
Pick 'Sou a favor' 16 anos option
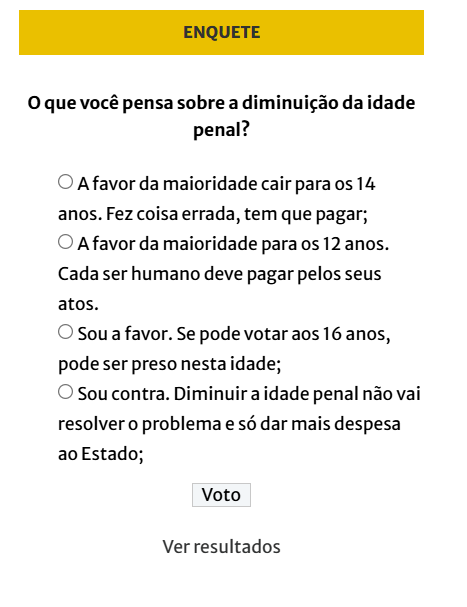click(x=65, y=332)
